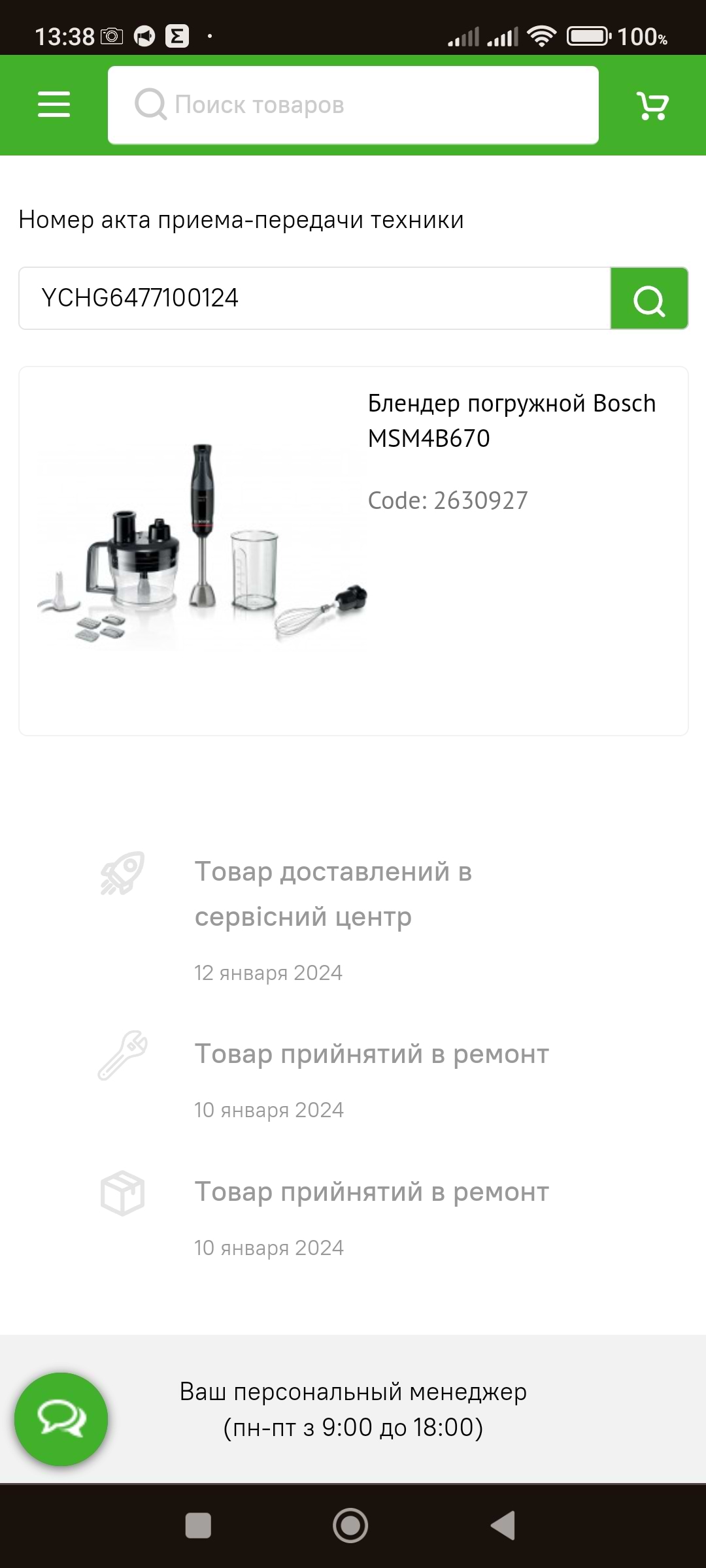Edit the act number field YCHG6477100124

click(314, 298)
